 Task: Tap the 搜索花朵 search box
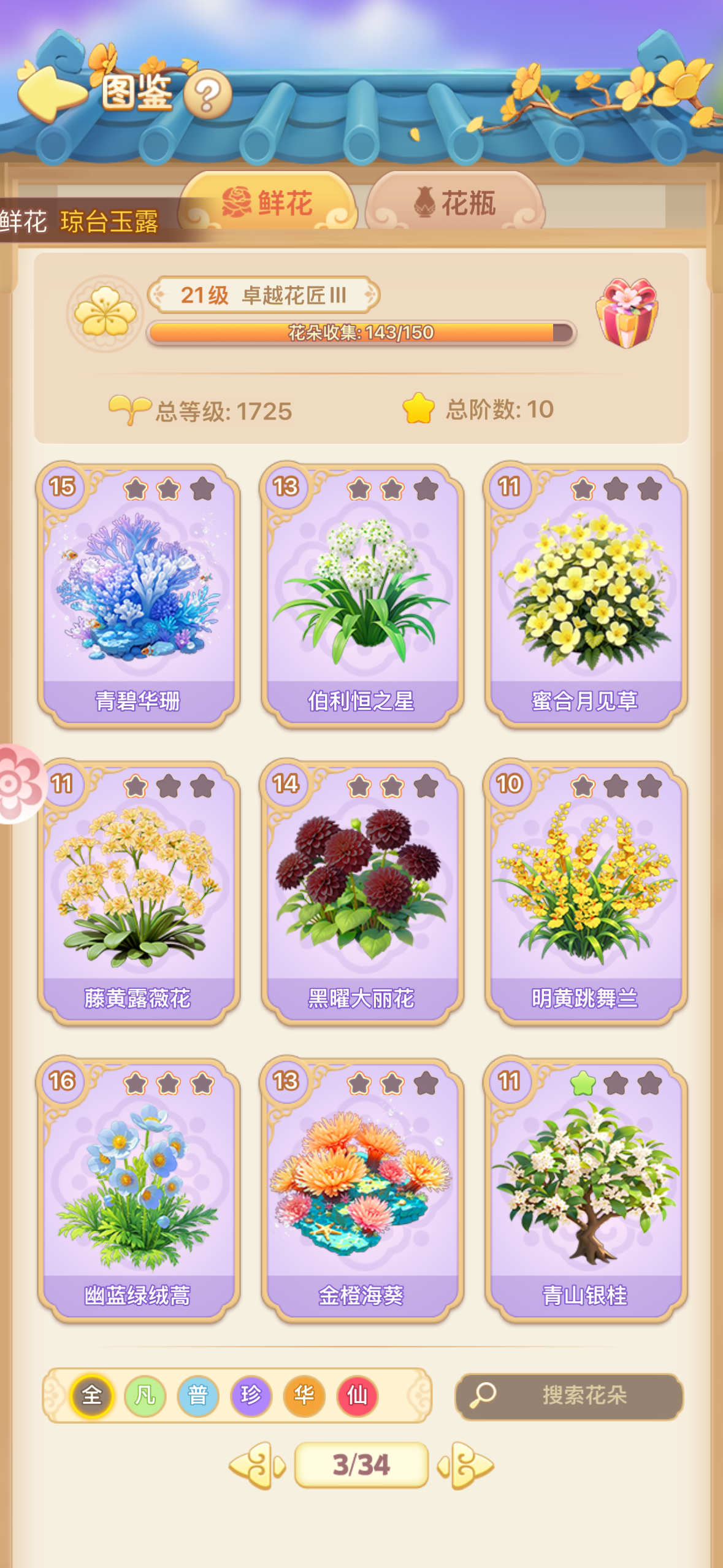[x=569, y=1396]
